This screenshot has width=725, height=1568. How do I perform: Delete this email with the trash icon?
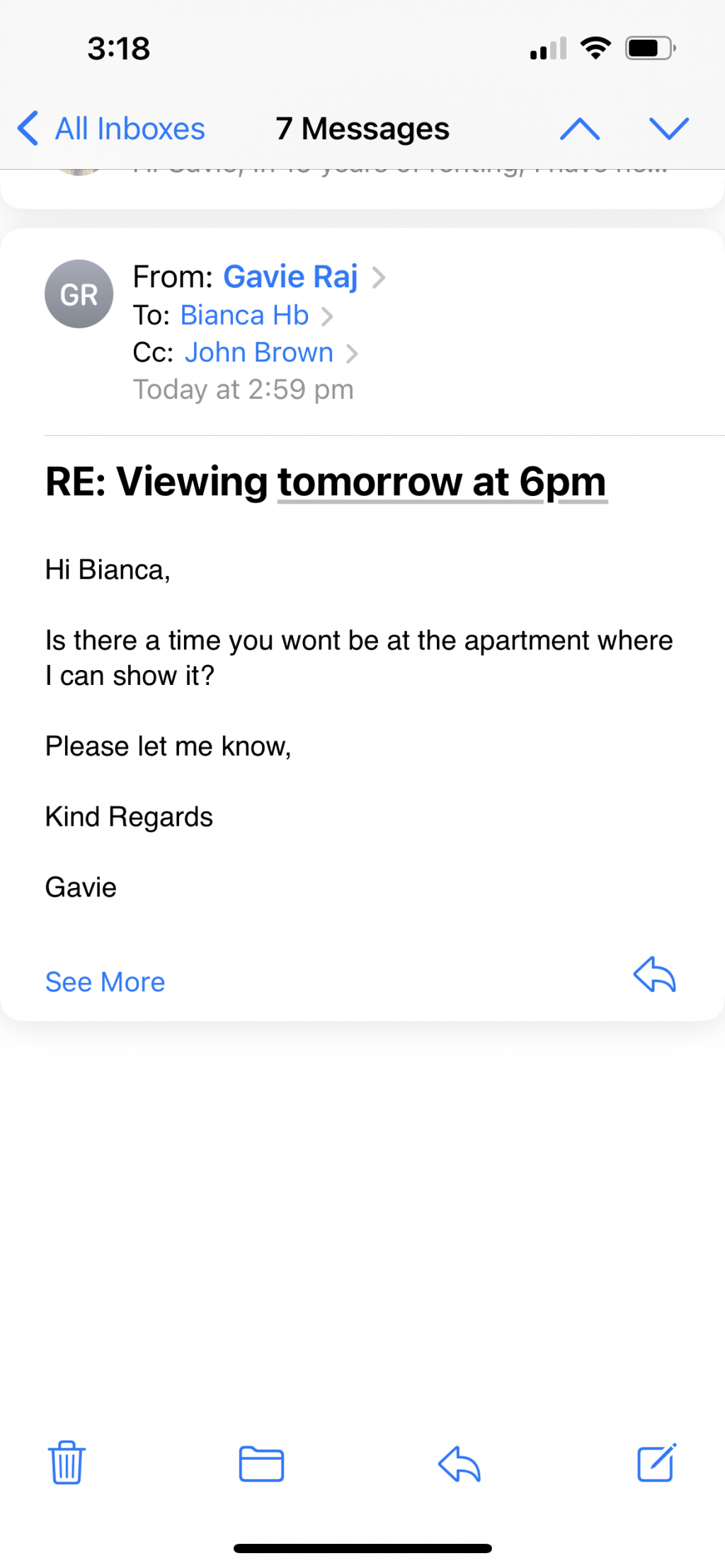click(67, 1462)
